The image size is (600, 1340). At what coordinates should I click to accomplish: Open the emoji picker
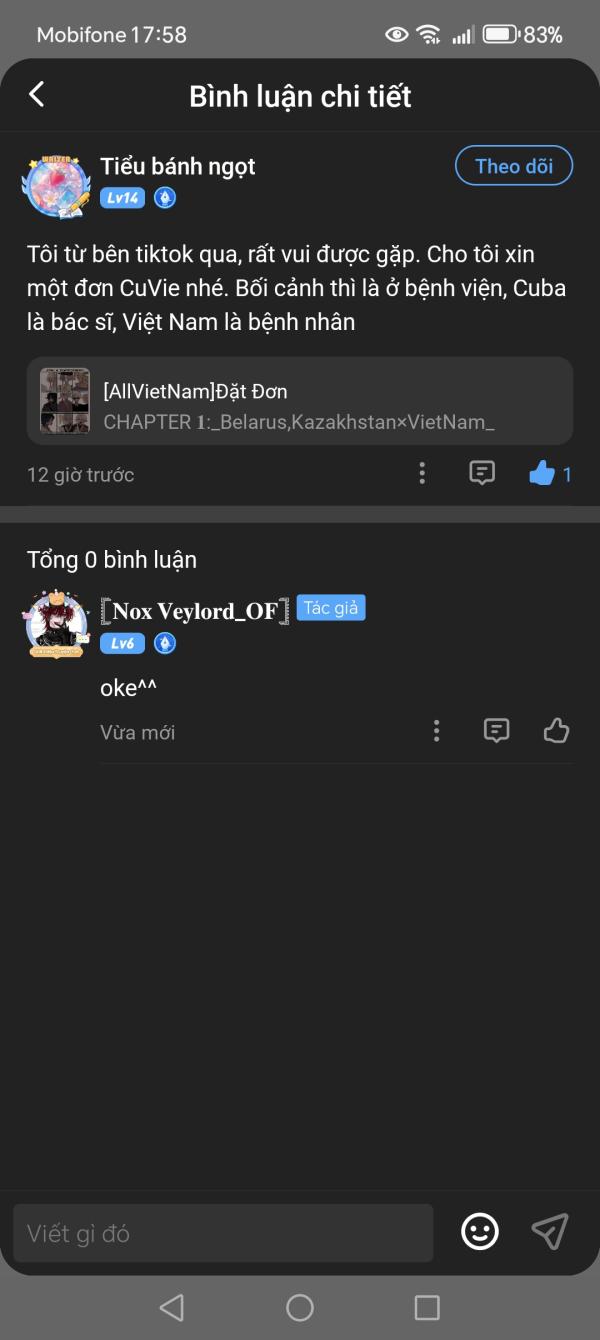[x=480, y=1231]
